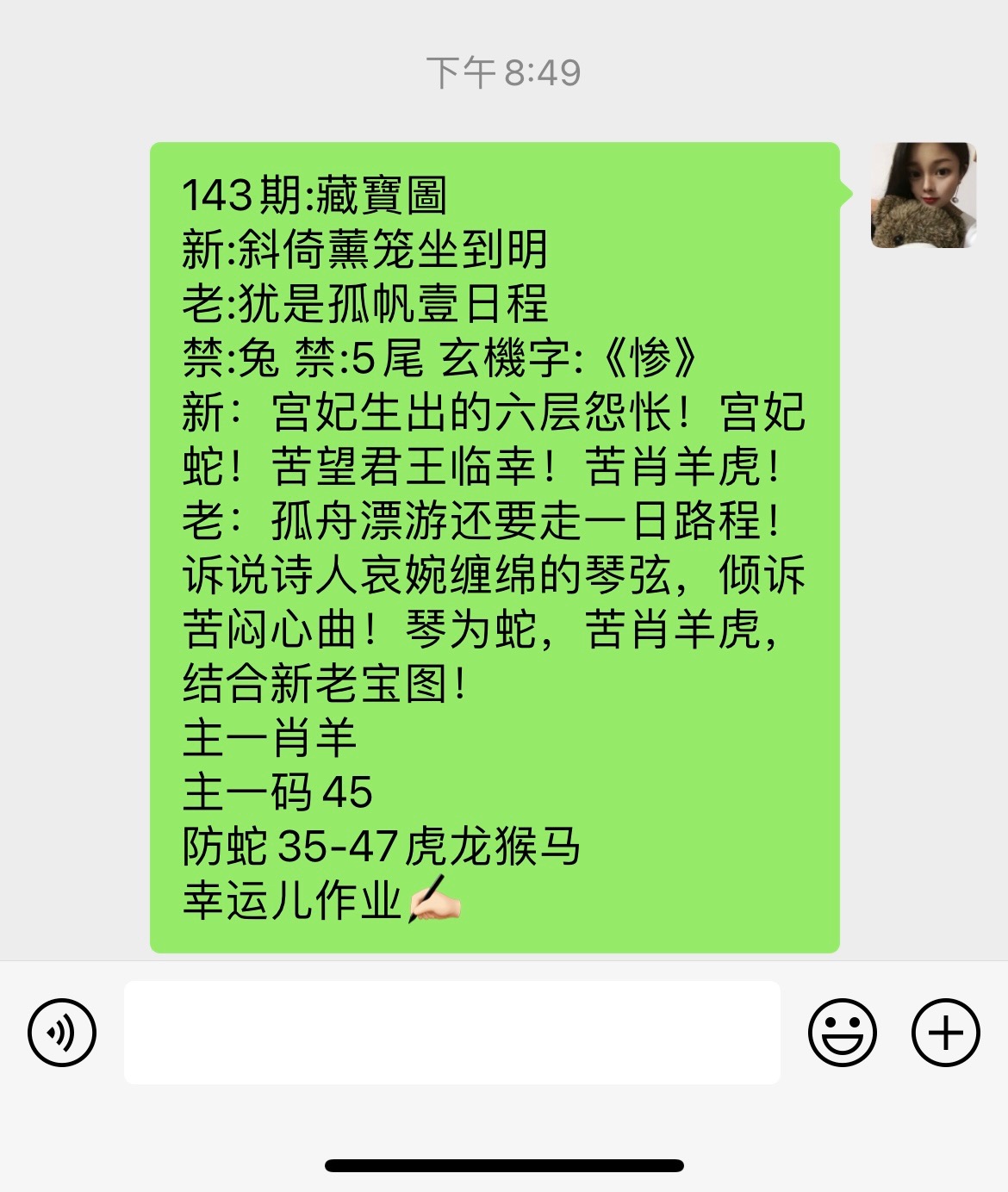Tap the home indicator bar at bottom
1008x1192 pixels.
[x=504, y=1164]
